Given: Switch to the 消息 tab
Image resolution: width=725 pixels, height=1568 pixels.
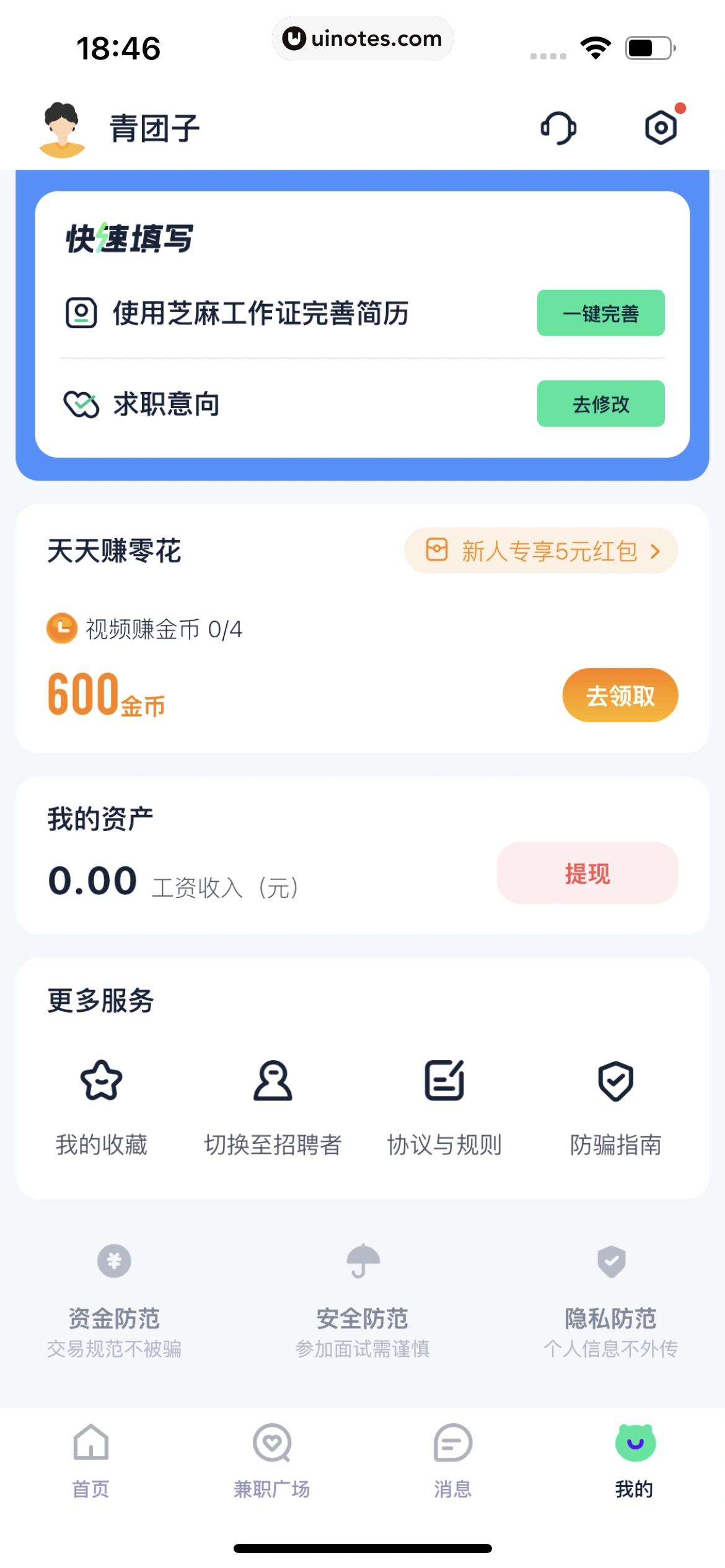Looking at the screenshot, I should 453,1460.
